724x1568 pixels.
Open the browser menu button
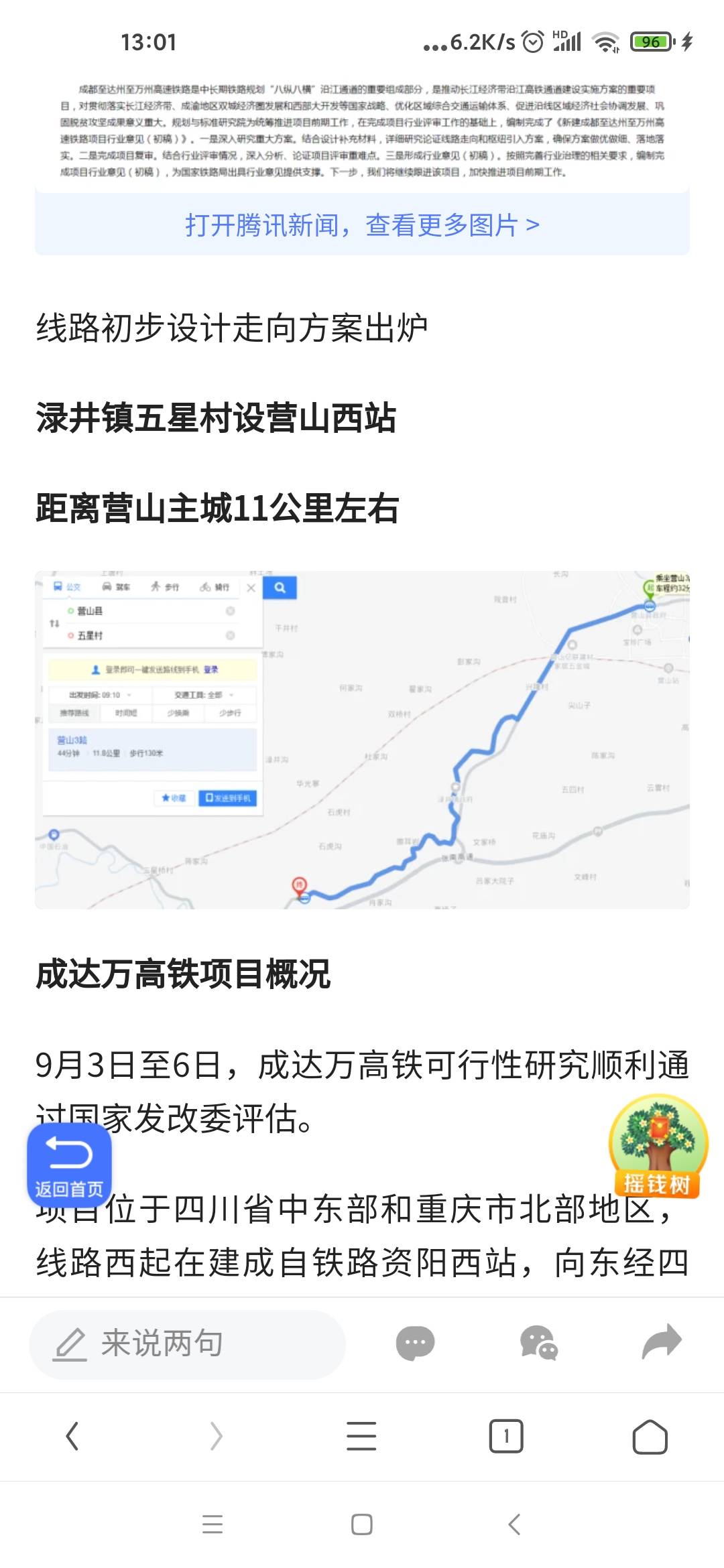[361, 1437]
